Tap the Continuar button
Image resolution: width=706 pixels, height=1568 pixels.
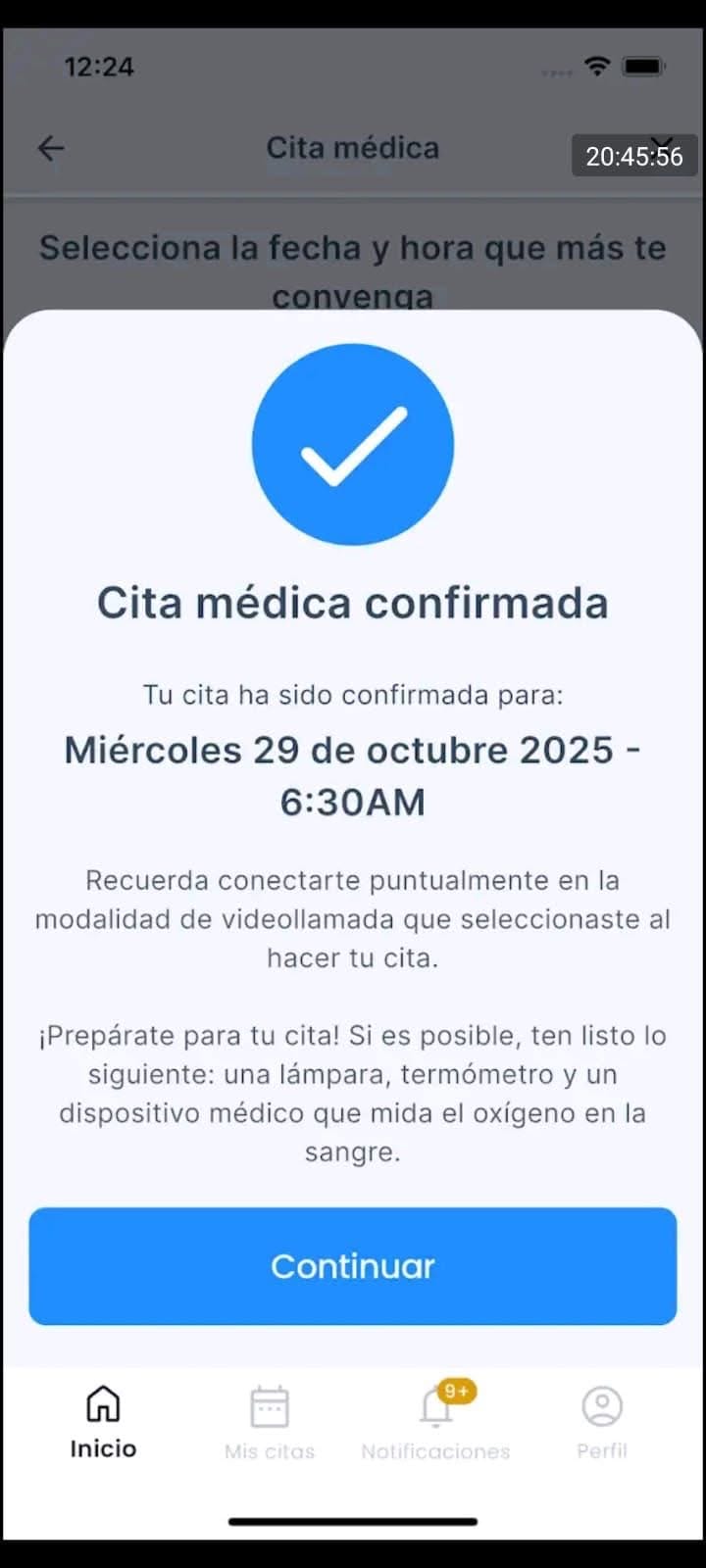(x=353, y=1265)
